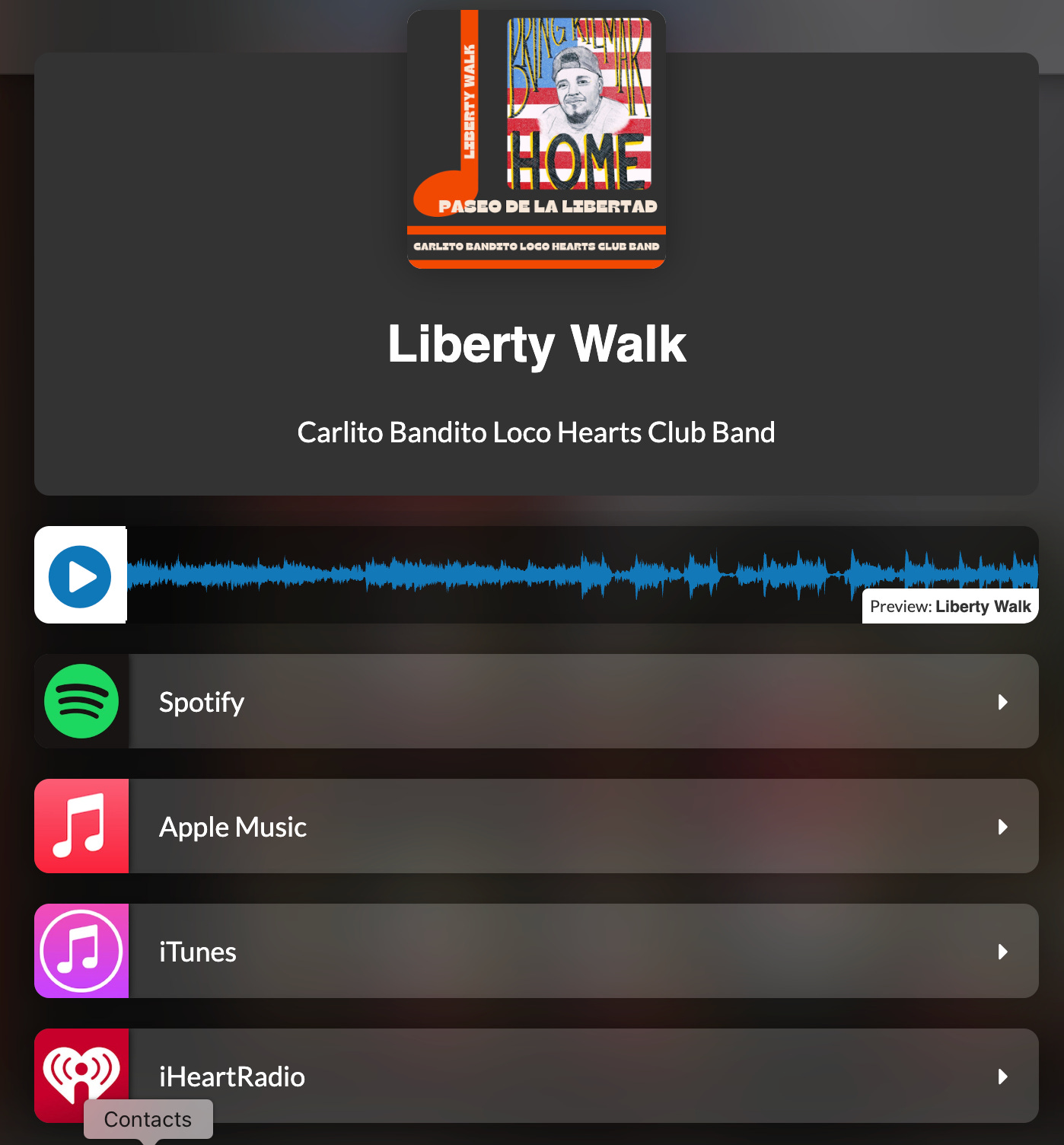Open the iTunes link
The height and width of the screenshot is (1145, 1064).
pyautogui.click(x=537, y=951)
